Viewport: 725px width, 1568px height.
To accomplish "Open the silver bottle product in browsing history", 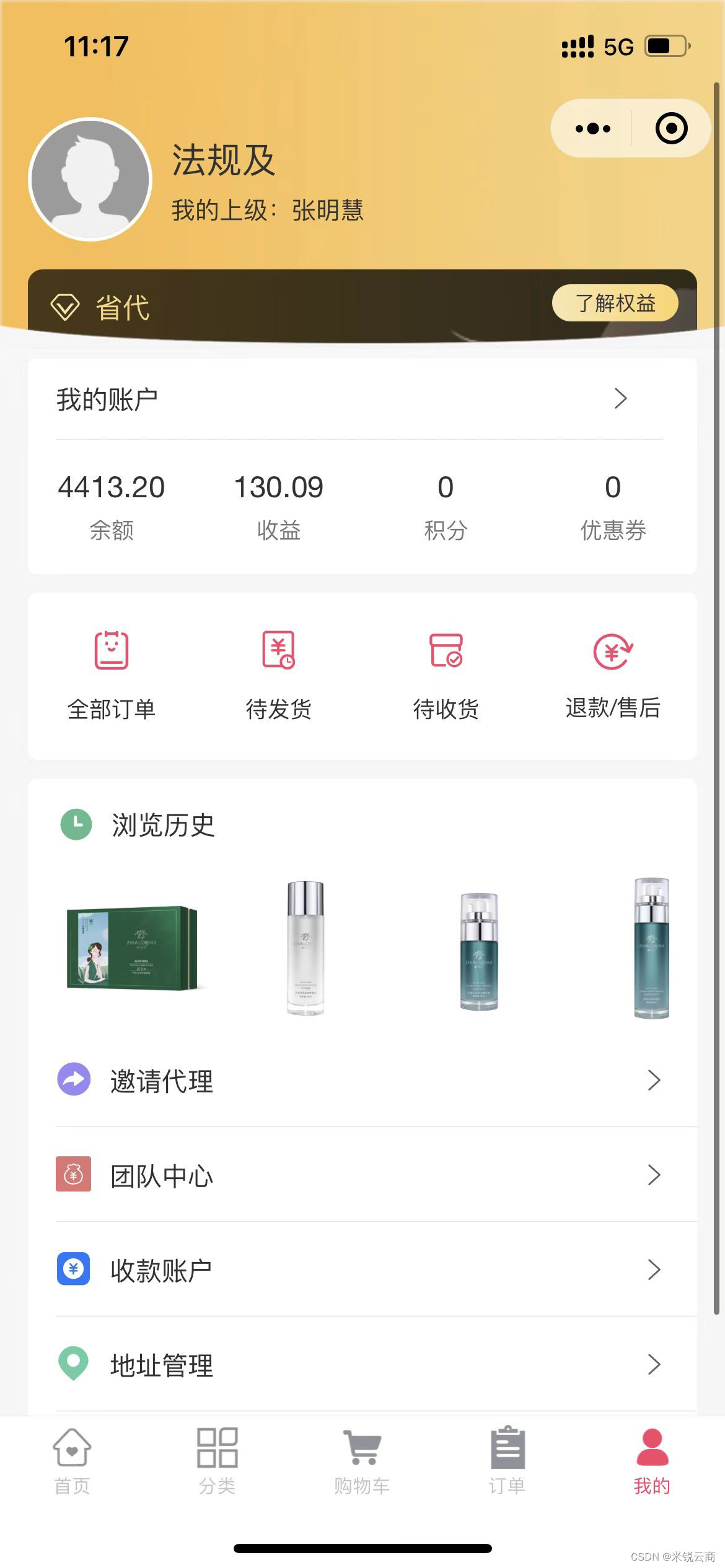I will coord(305,947).
